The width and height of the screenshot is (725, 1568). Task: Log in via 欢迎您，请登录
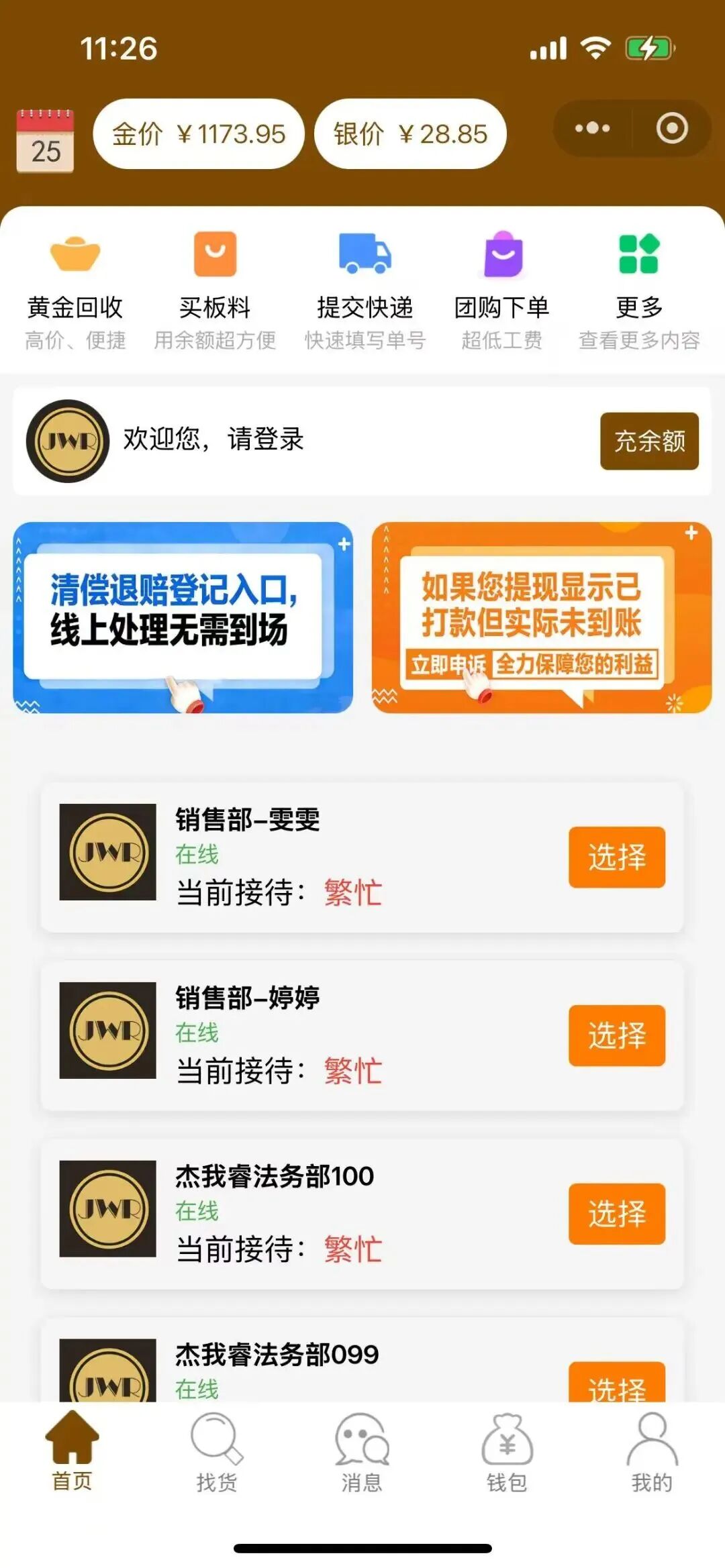click(213, 439)
